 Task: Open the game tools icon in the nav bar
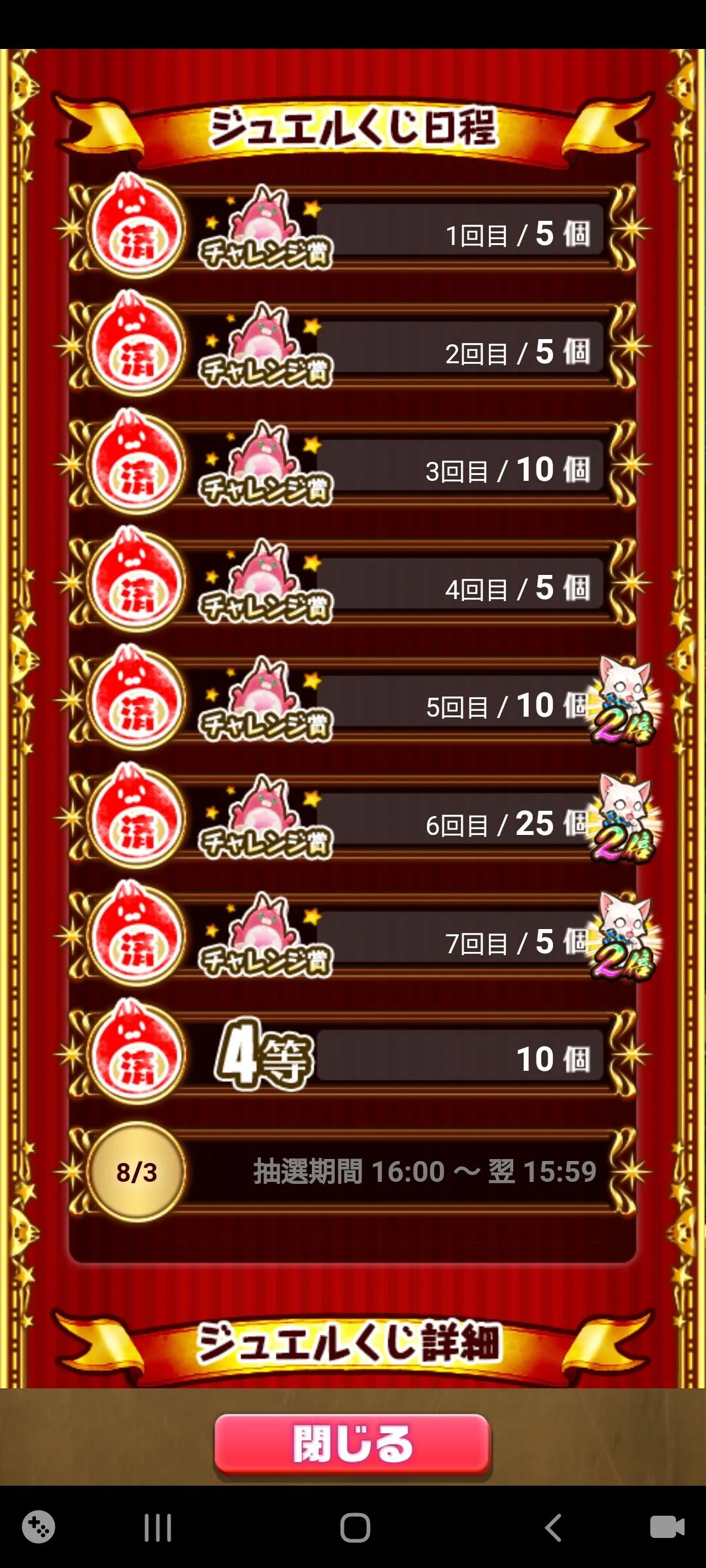click(x=39, y=1527)
